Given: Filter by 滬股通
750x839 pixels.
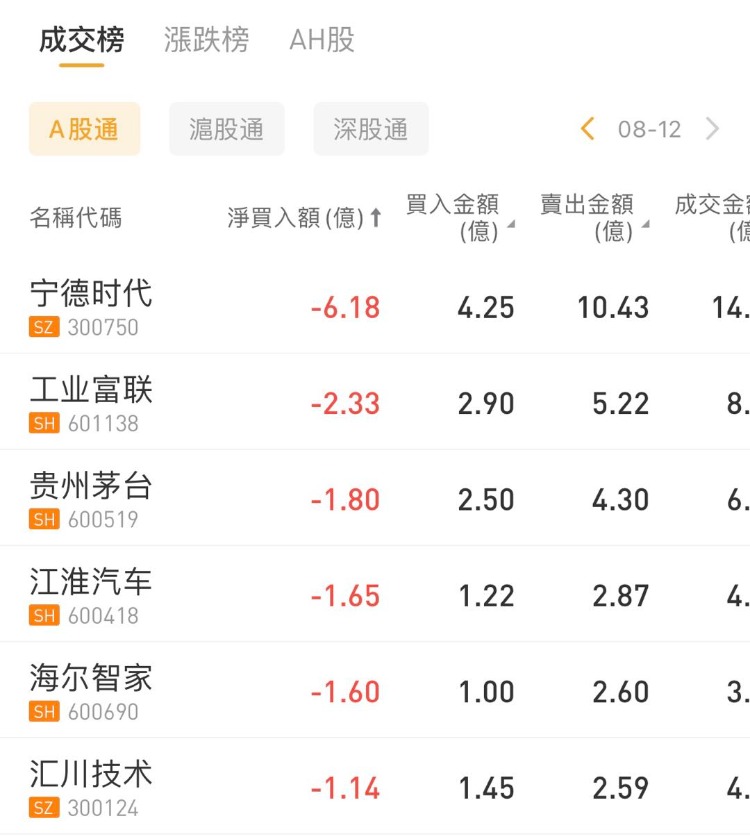Looking at the screenshot, I should click(226, 129).
